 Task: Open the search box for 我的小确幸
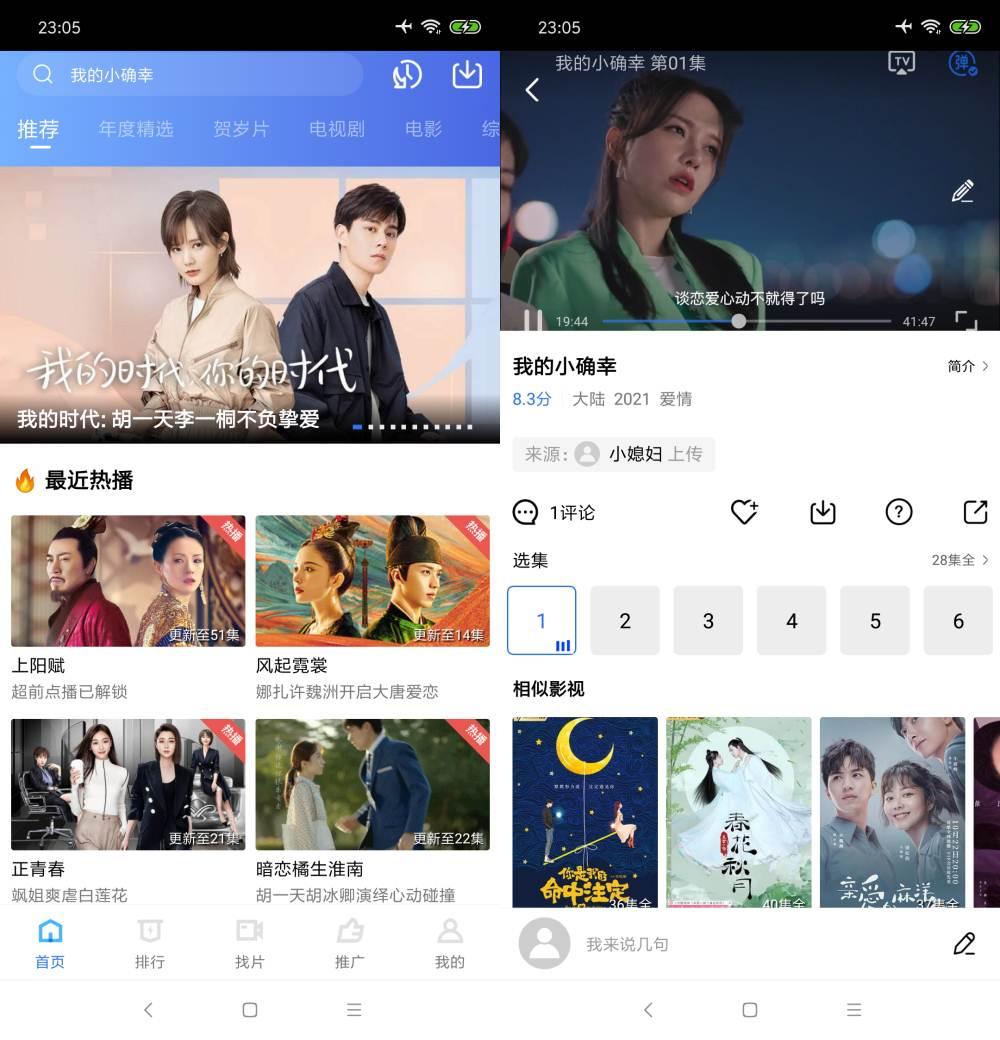[x=190, y=75]
